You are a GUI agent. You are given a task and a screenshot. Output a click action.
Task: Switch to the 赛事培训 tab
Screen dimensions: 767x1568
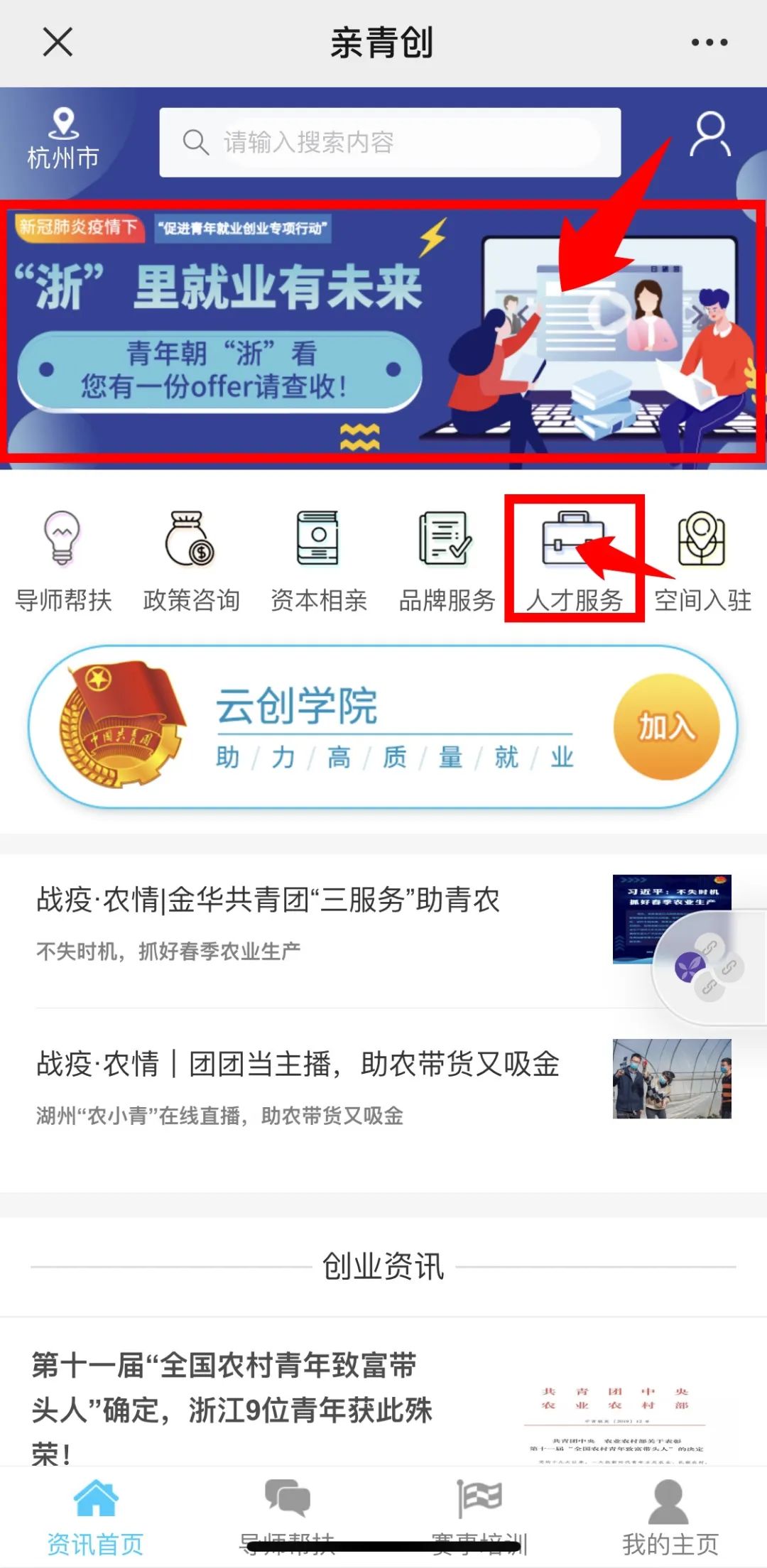point(479,1514)
